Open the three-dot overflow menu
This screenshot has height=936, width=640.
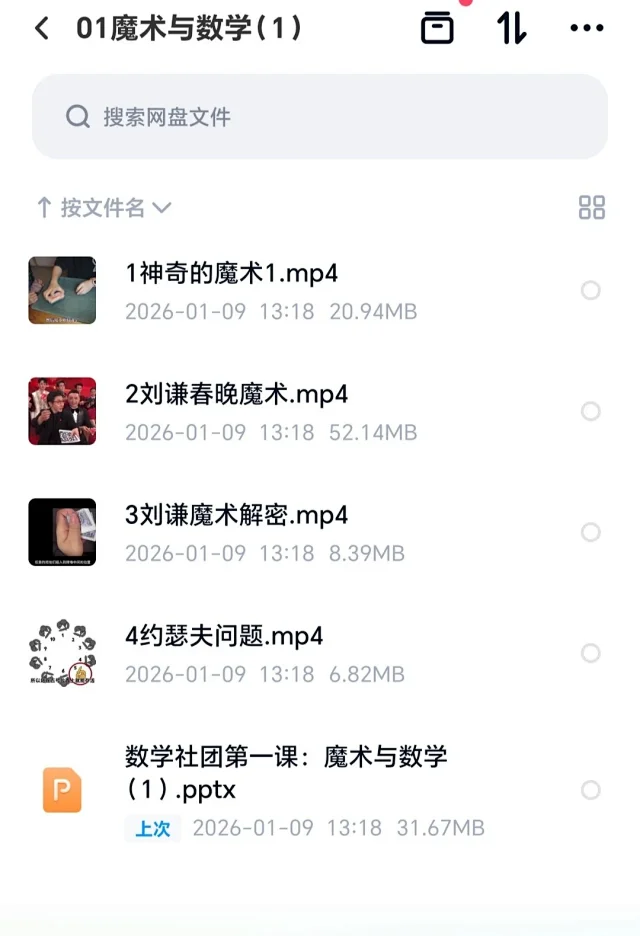coord(587,28)
